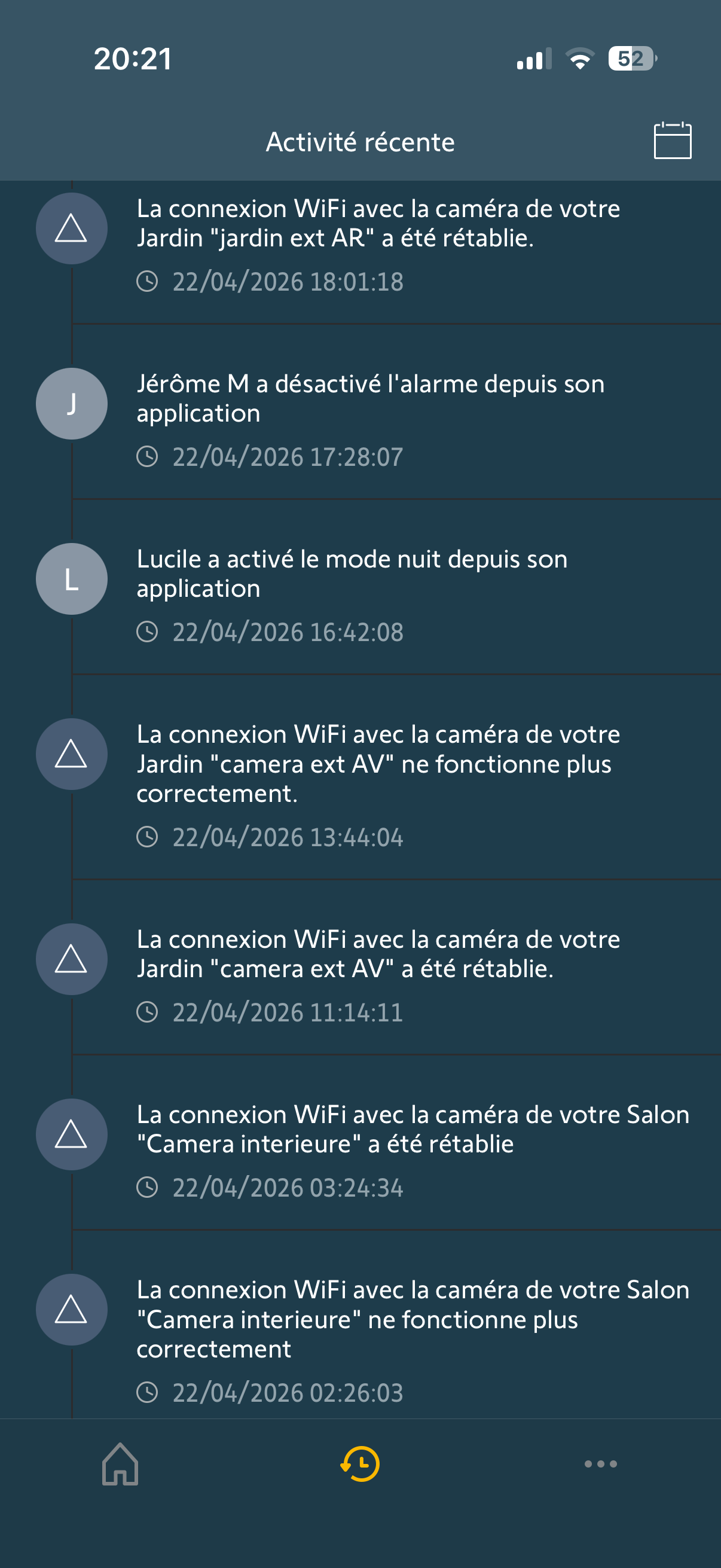The height and width of the screenshot is (1568, 721).
Task: Open the three-dot more menu tab
Action: pyautogui.click(x=600, y=1464)
